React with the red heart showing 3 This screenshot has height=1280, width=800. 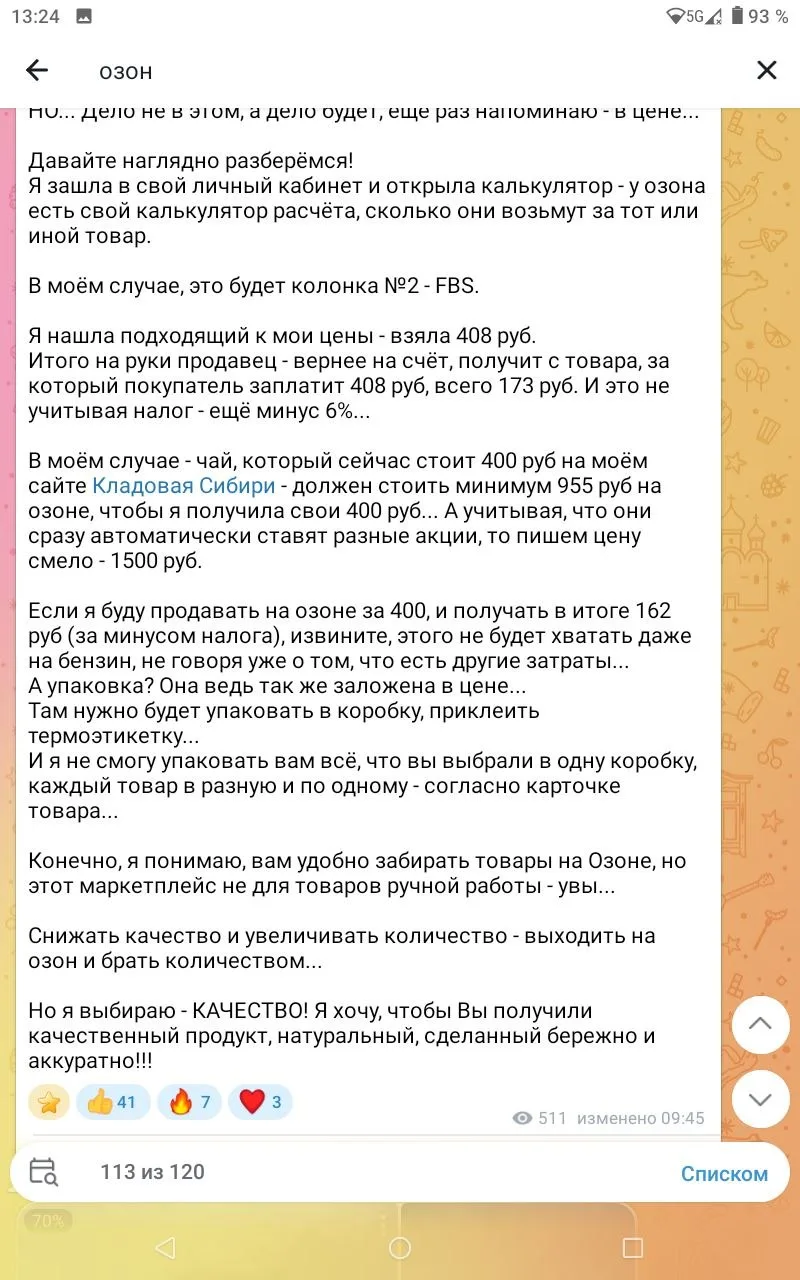tap(261, 1102)
